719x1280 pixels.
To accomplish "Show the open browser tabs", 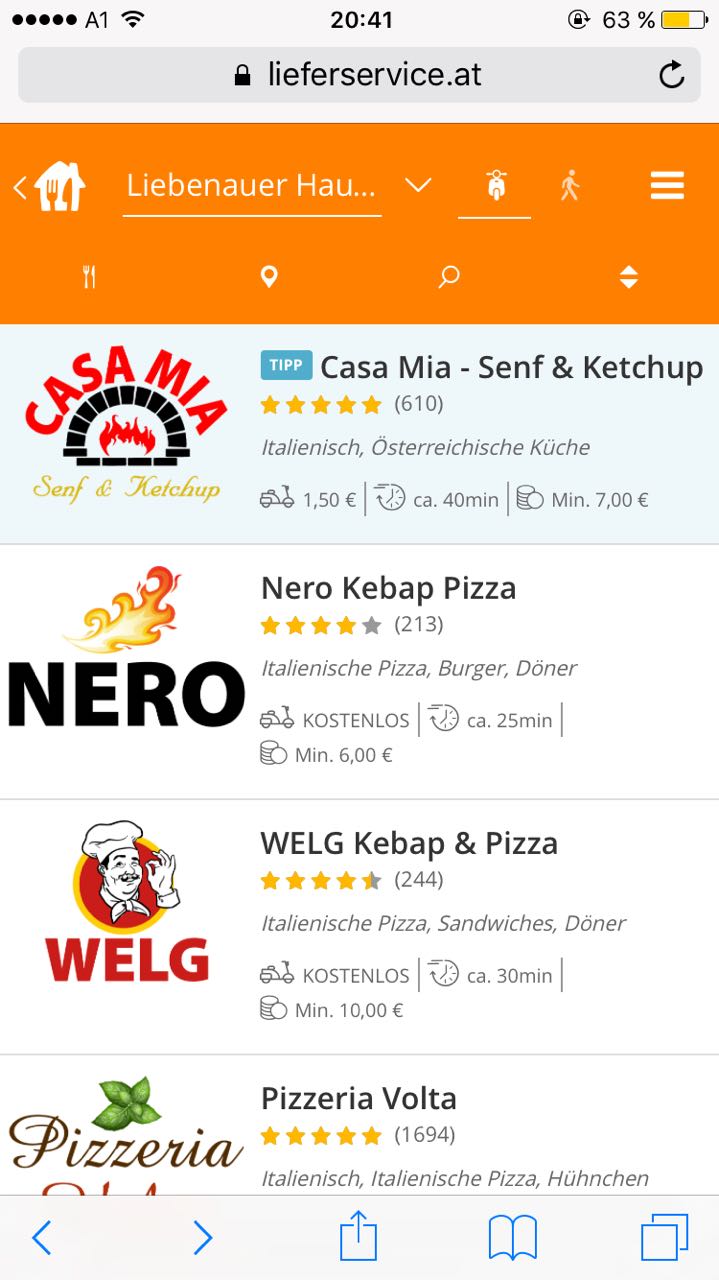I will pos(664,1238).
